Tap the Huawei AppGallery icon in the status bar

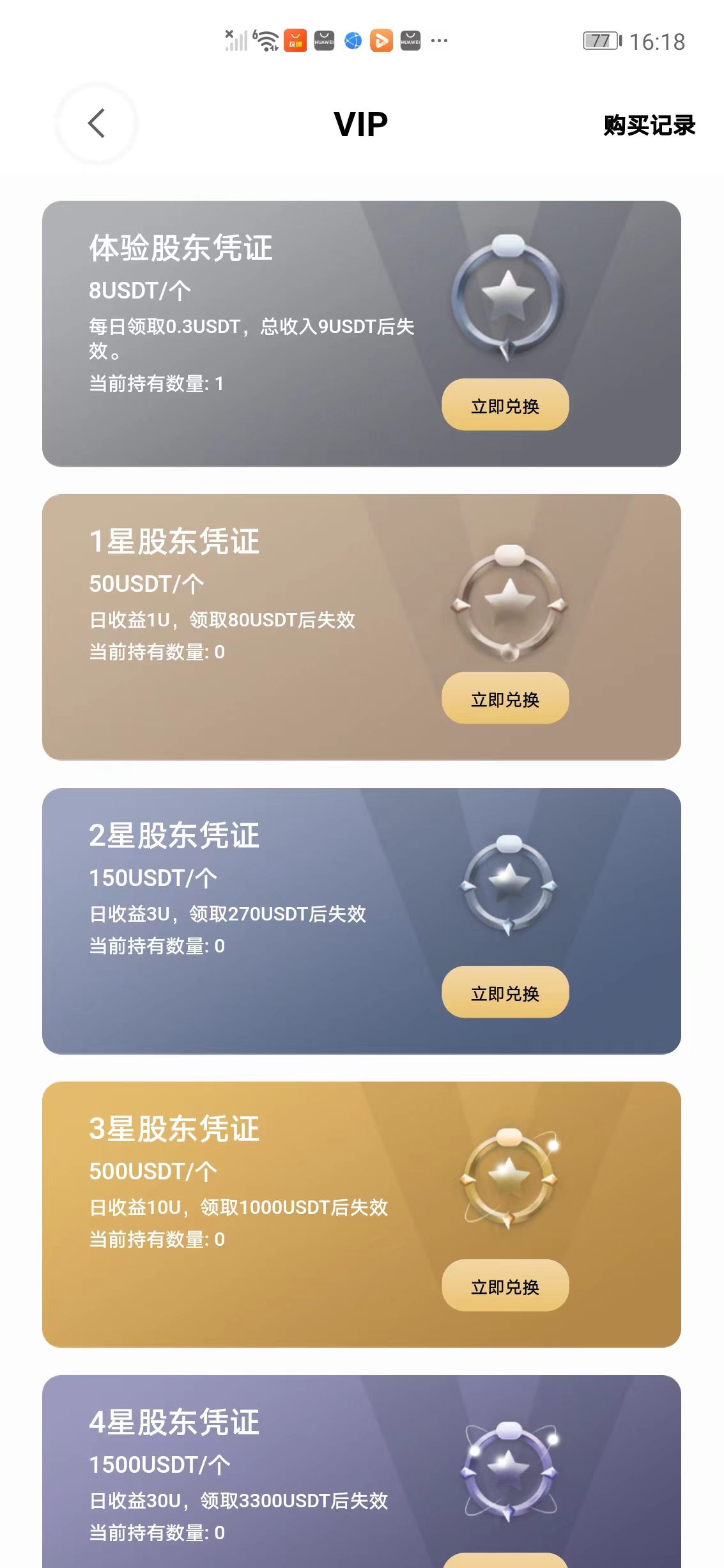point(323,40)
